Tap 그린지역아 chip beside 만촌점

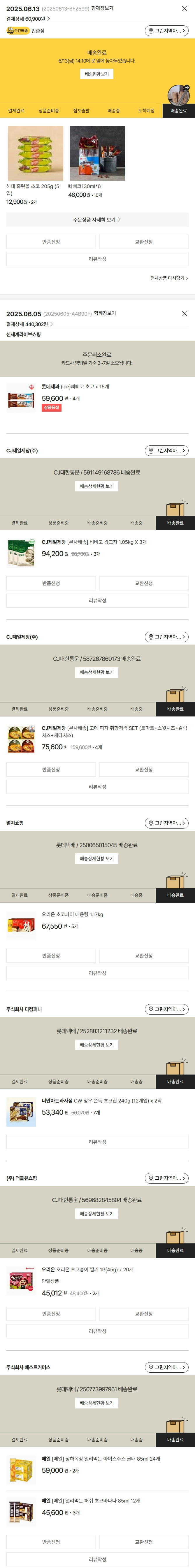click(x=166, y=31)
